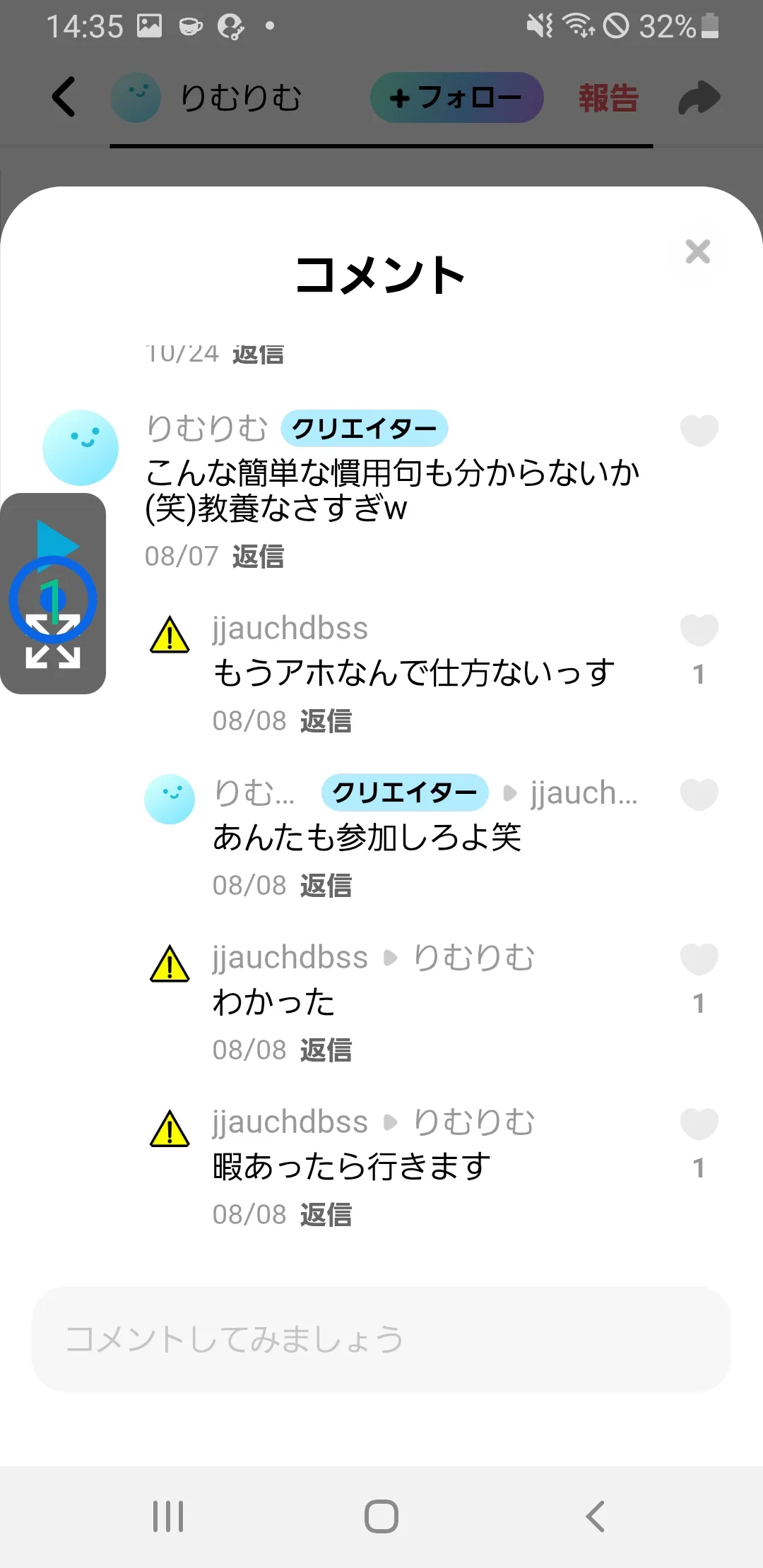763x1568 pixels.
Task: Like the 暇あったら行きます comment
Action: (699, 1123)
